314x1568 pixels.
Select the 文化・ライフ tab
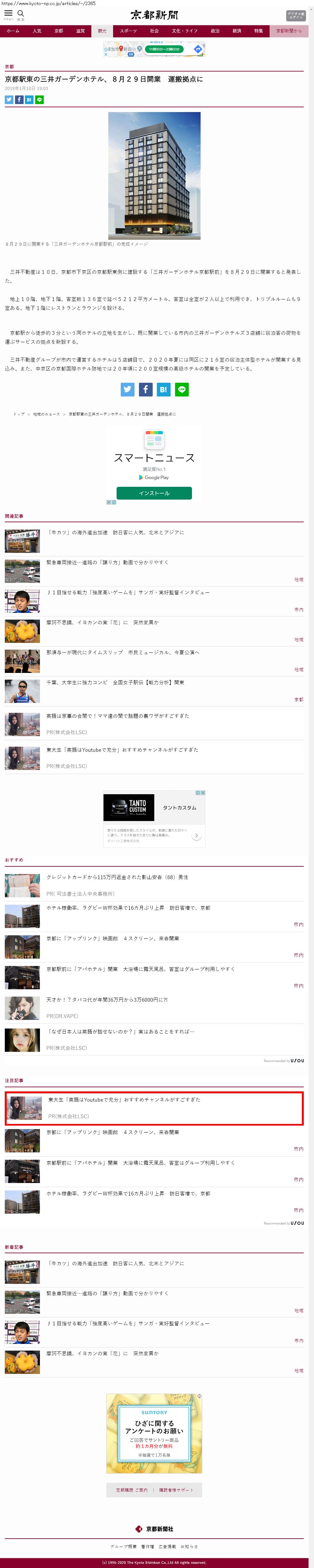[x=184, y=31]
